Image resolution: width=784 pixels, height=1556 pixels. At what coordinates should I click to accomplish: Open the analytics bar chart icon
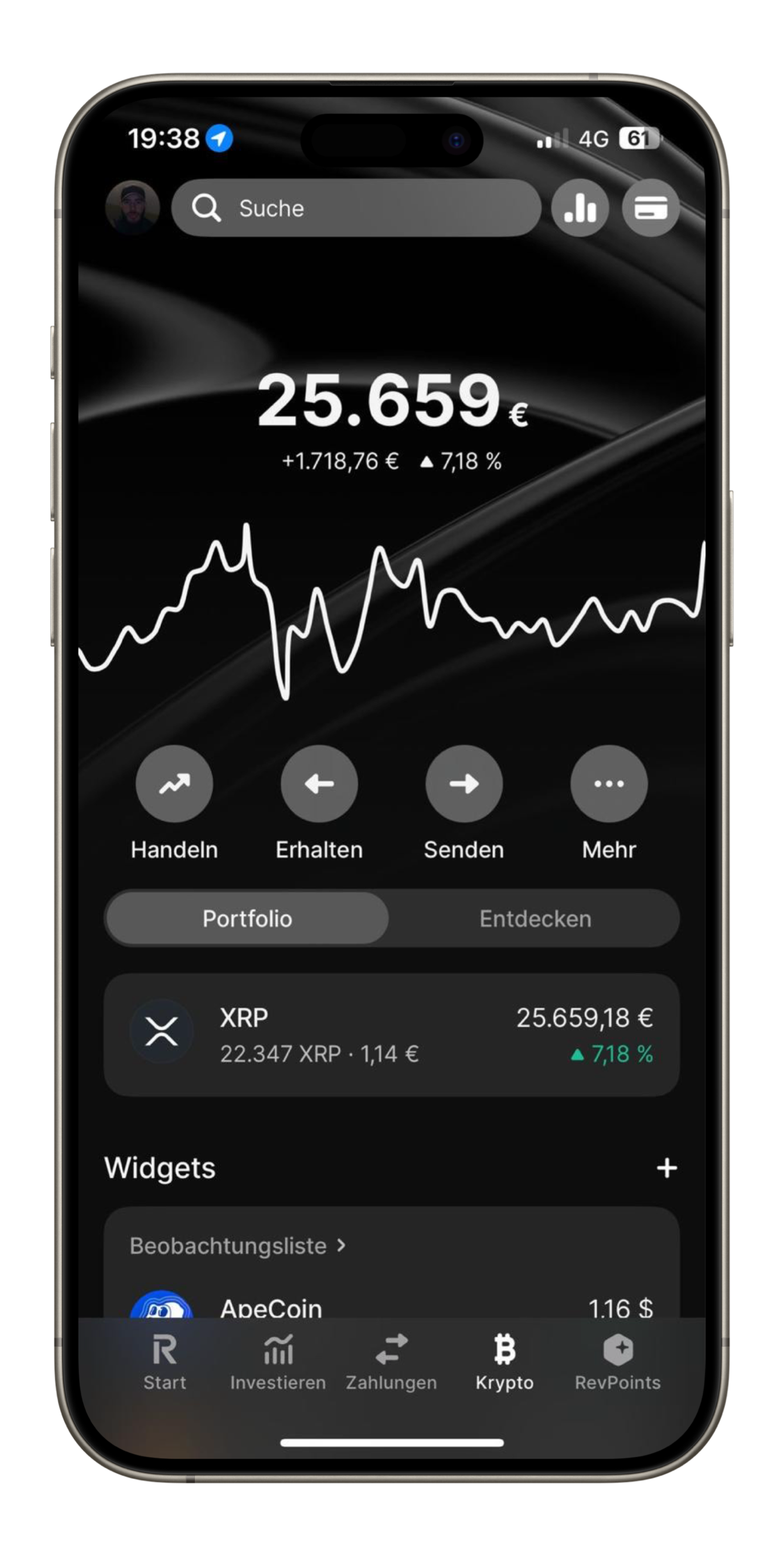[x=580, y=208]
